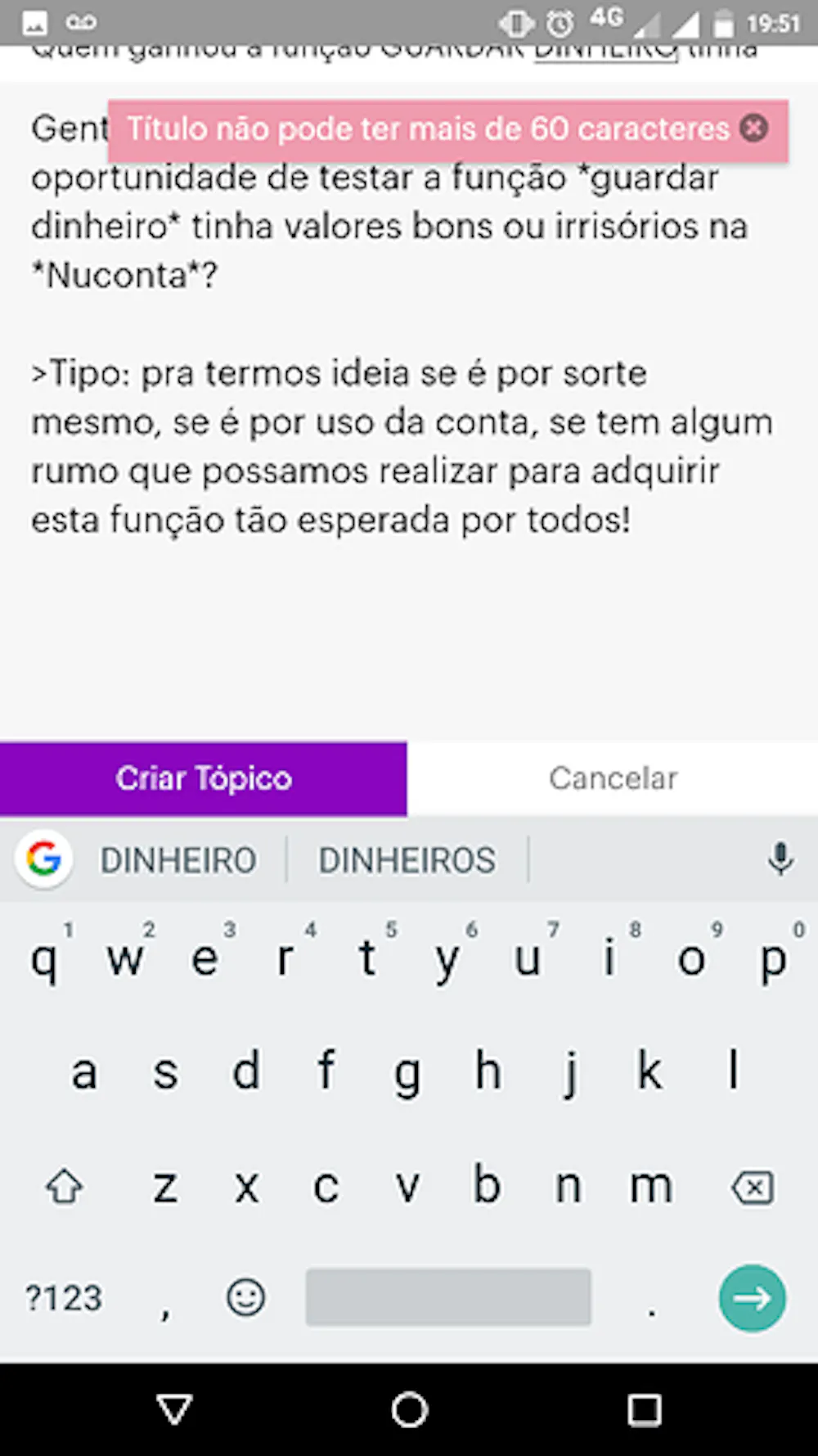Tap the green enter arrow key
Viewport: 818px width, 1456px height.
pyautogui.click(x=752, y=1298)
